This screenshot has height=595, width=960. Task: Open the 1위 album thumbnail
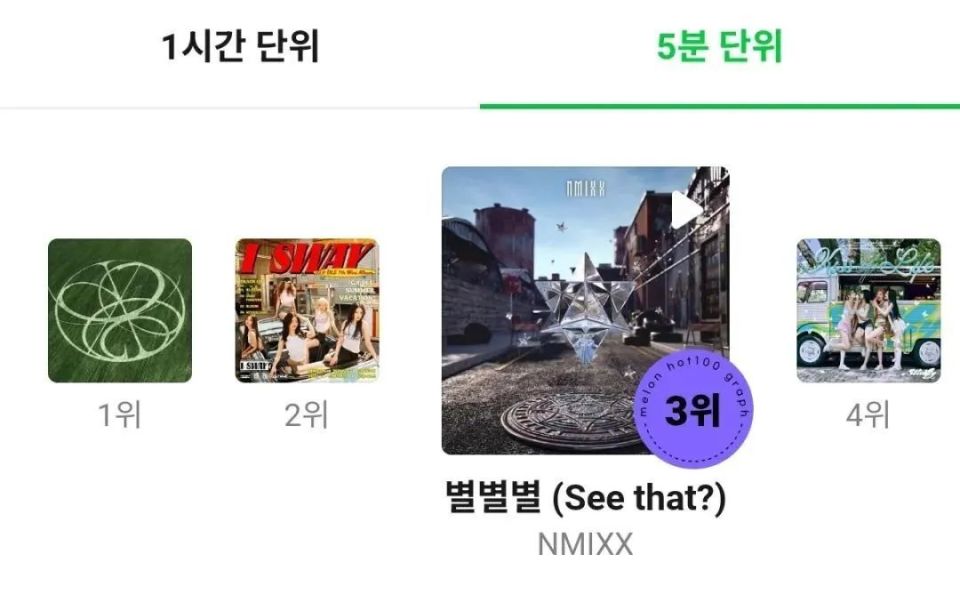tap(120, 310)
